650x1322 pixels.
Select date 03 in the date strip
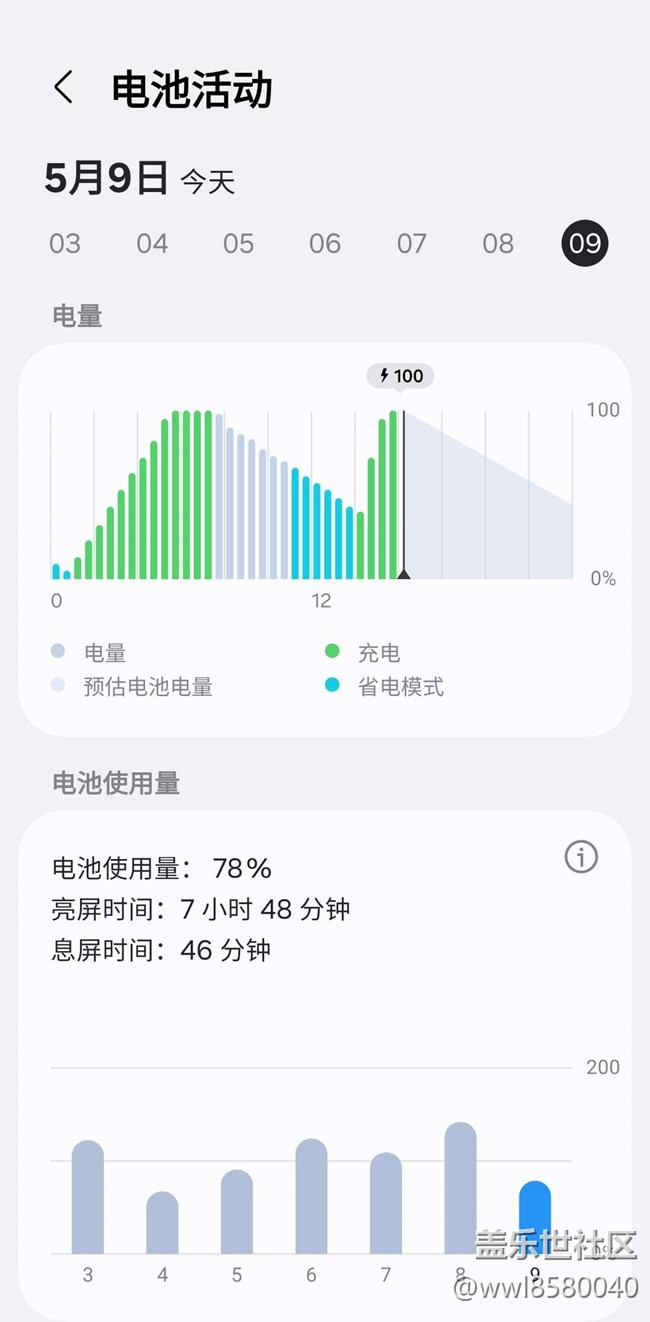click(x=65, y=244)
